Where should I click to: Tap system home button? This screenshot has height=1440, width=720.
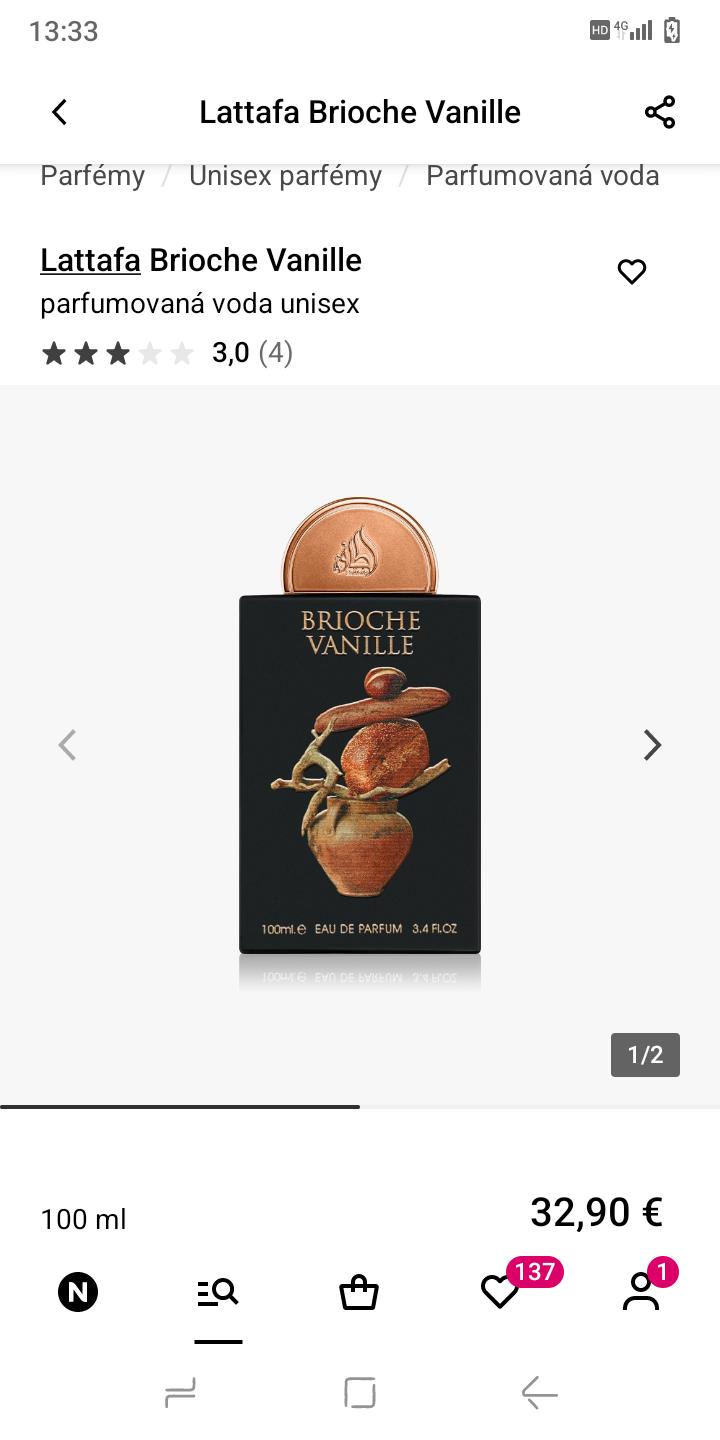[359, 1393]
